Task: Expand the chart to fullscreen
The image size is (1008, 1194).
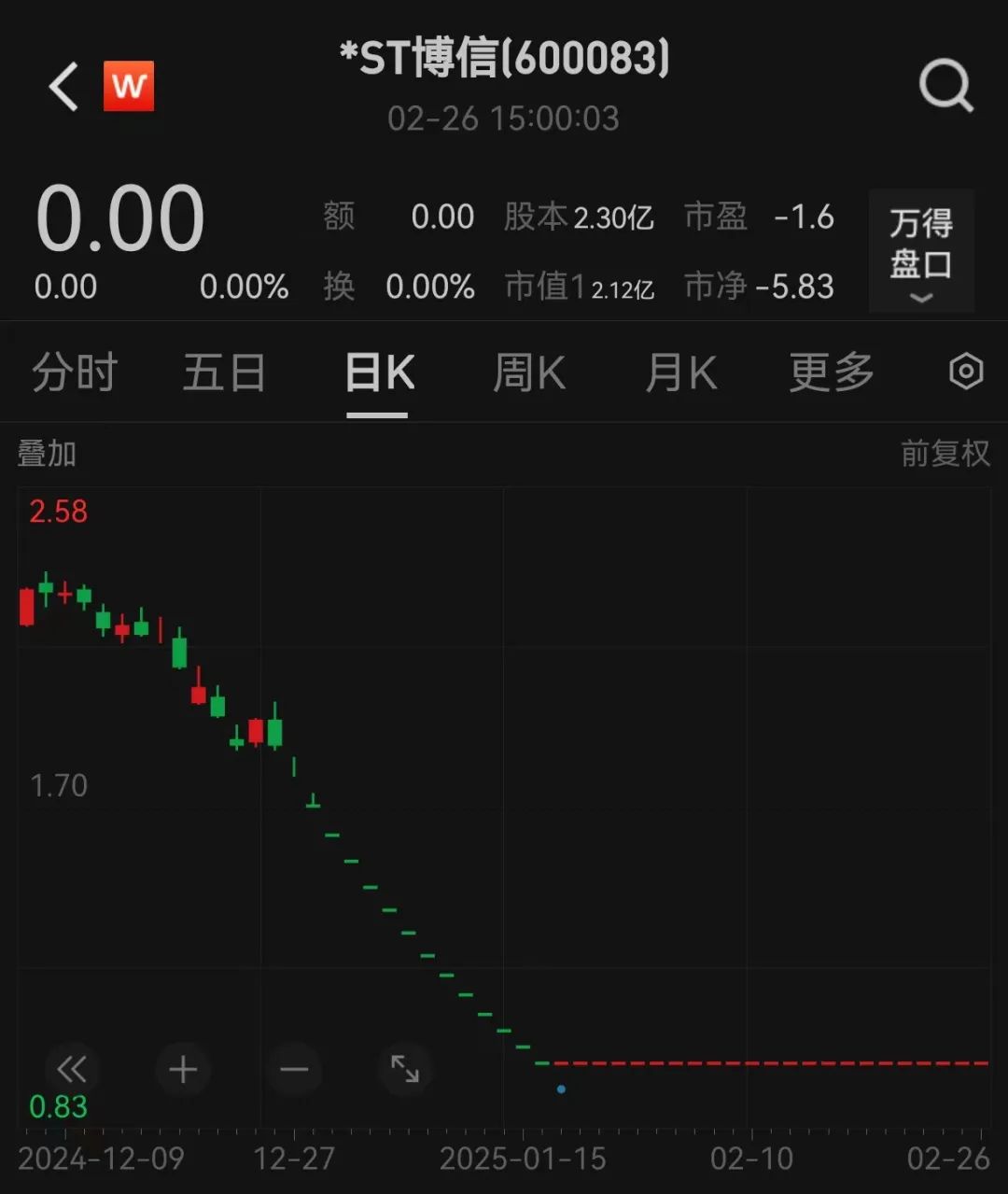Action: coord(405,1069)
